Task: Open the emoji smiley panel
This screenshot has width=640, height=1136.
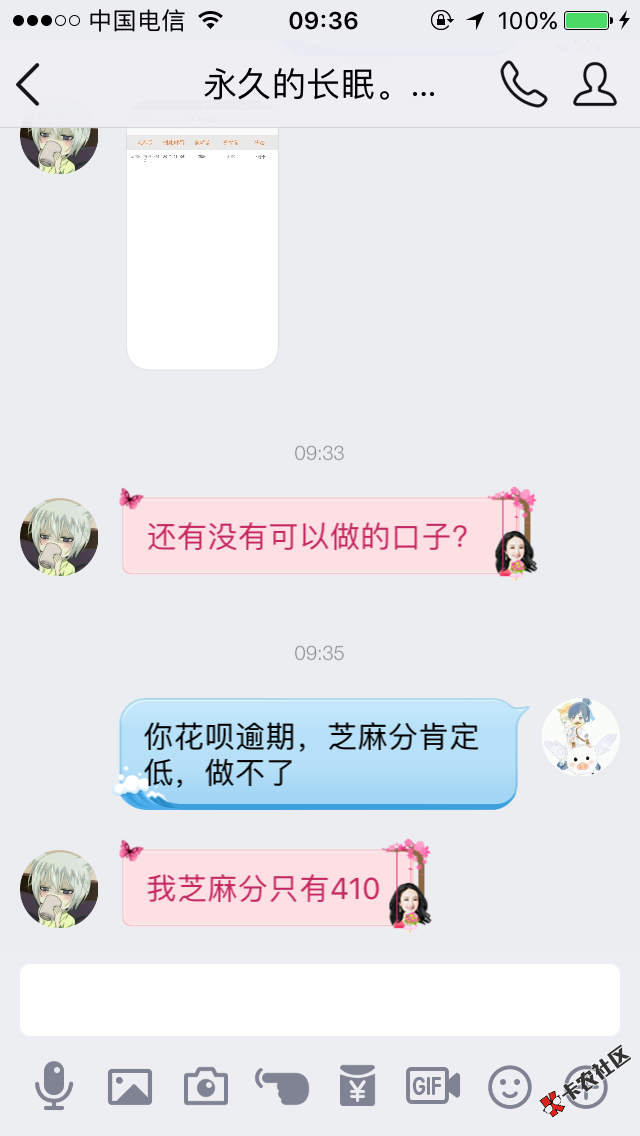Action: click(509, 1086)
